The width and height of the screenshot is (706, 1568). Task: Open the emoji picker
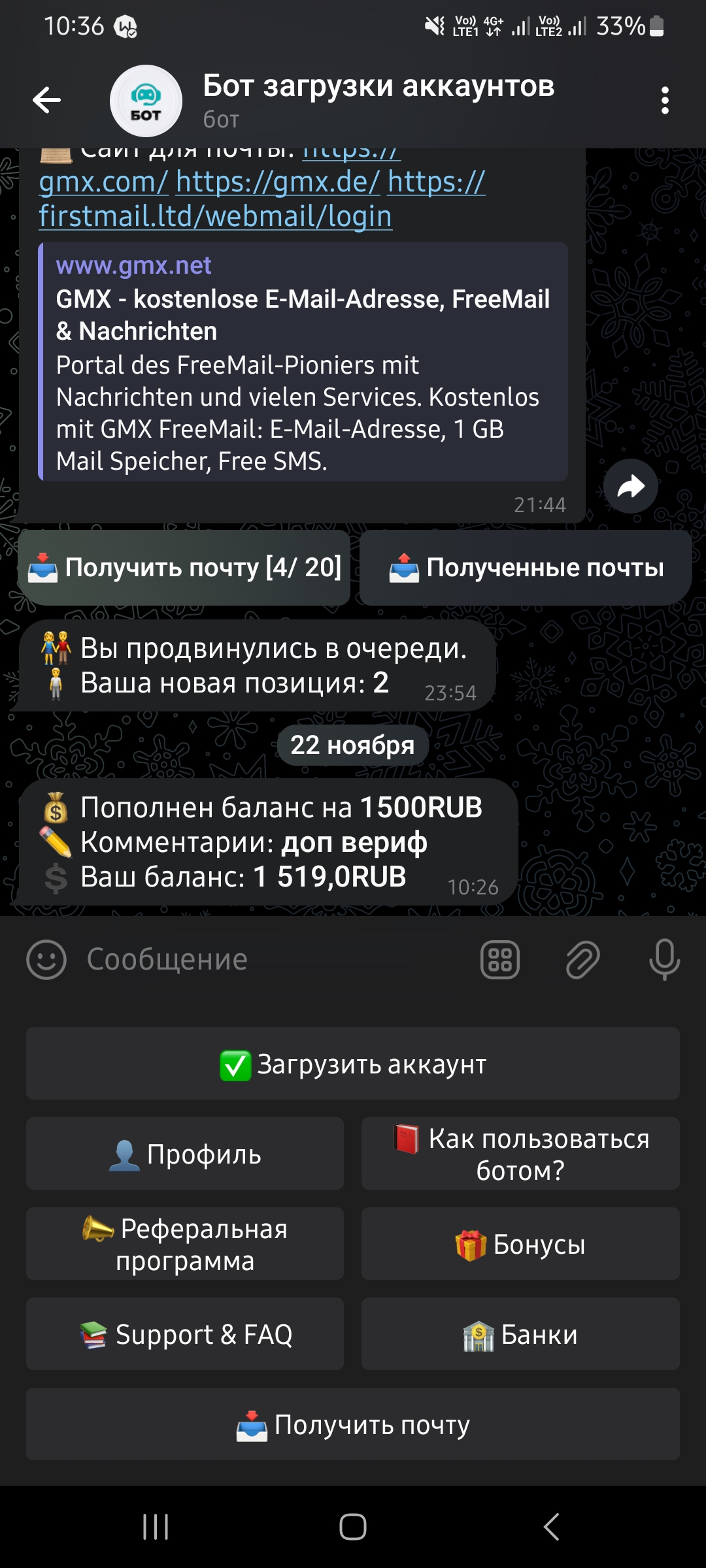[x=46, y=960]
